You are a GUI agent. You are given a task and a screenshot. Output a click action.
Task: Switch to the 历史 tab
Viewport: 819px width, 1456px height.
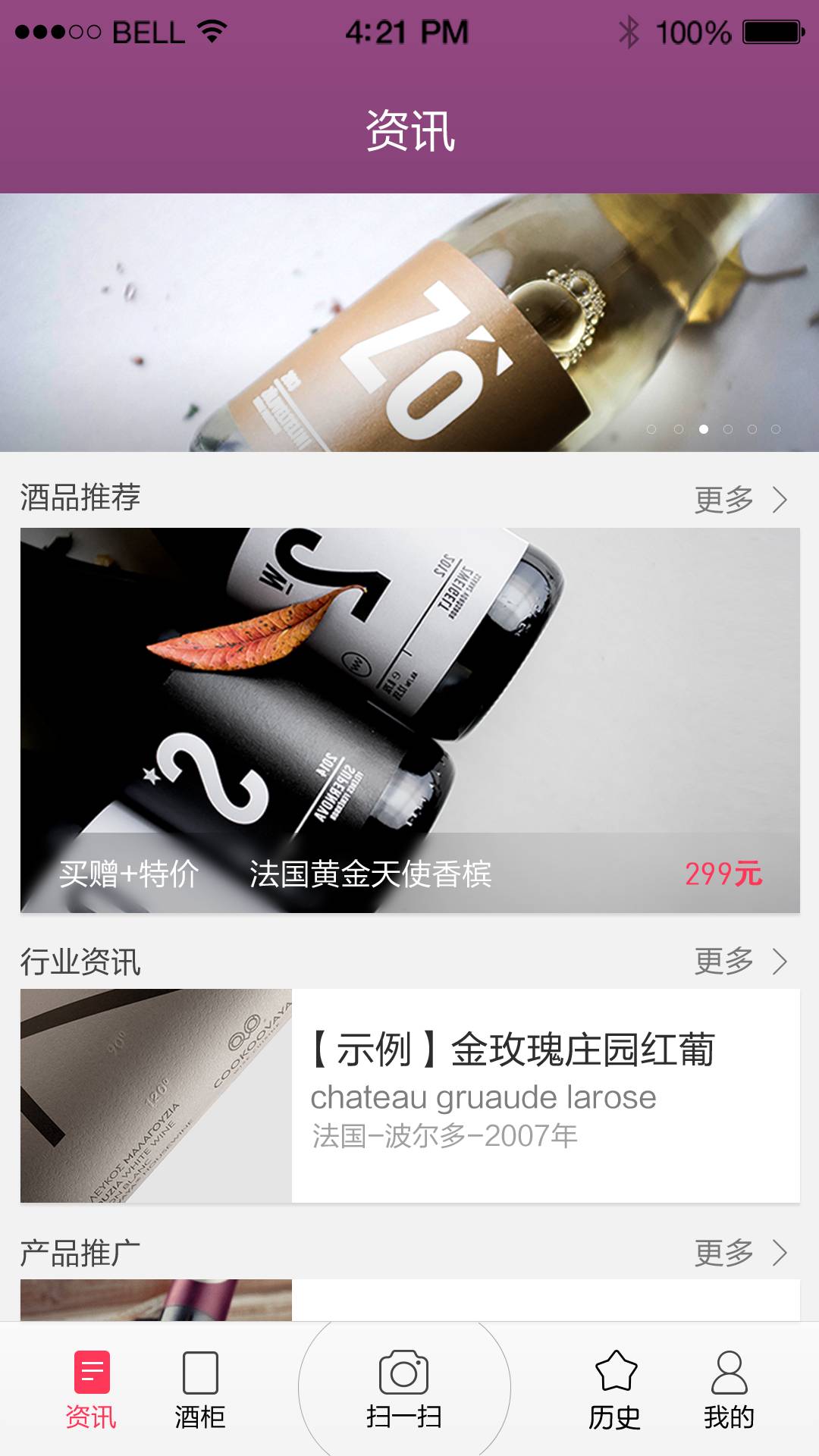[x=615, y=1390]
